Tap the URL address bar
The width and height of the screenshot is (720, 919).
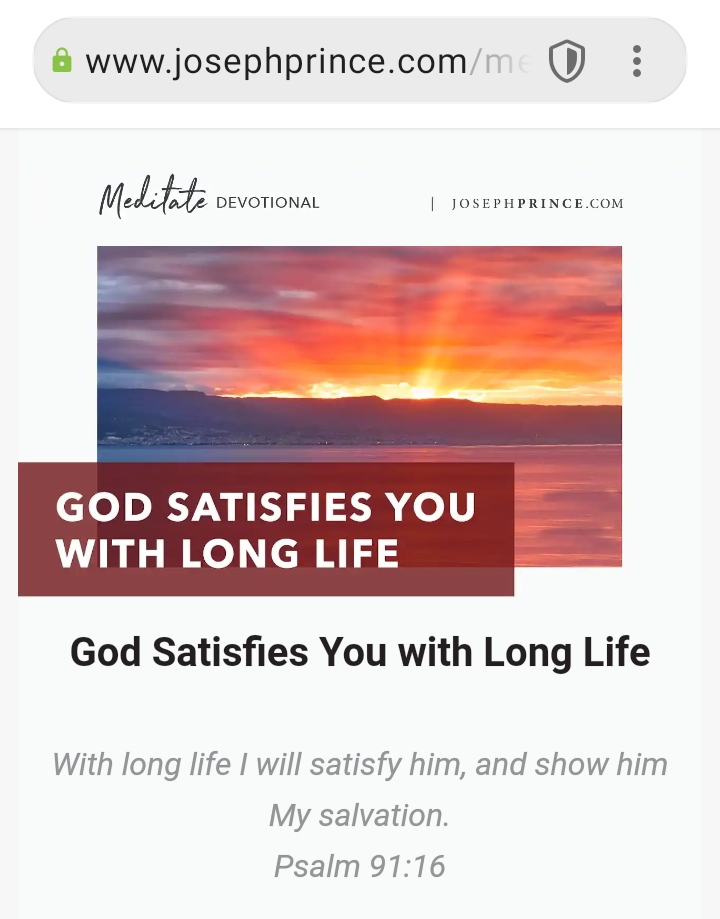coord(300,62)
